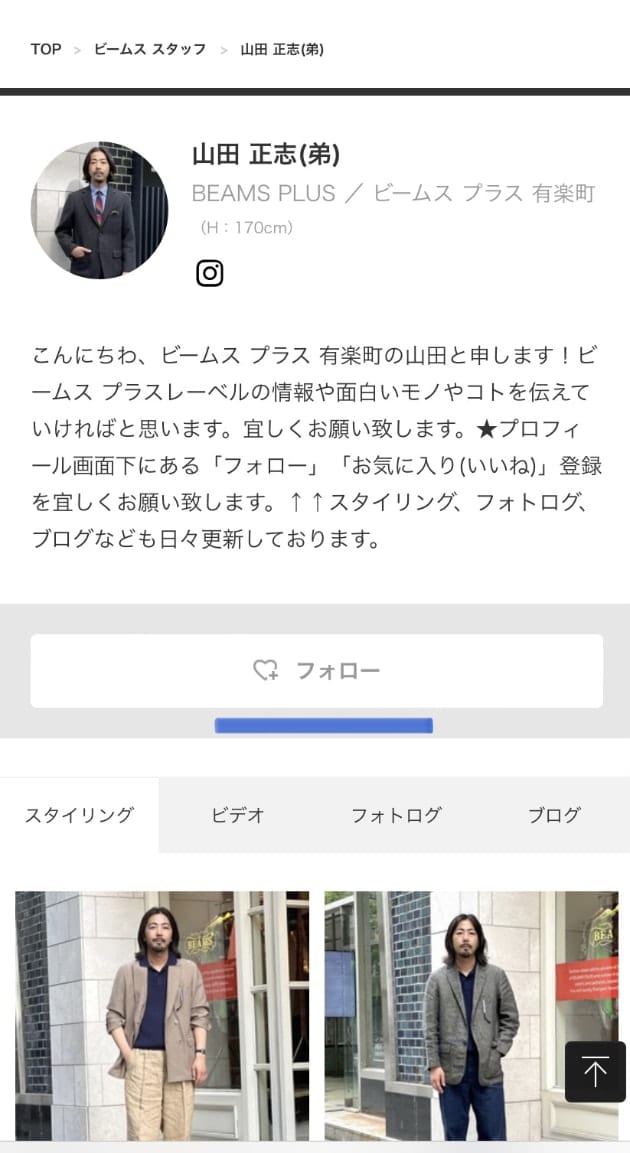The image size is (630, 1153).
Task: Switch to the ブログ tab
Action: 554,815
